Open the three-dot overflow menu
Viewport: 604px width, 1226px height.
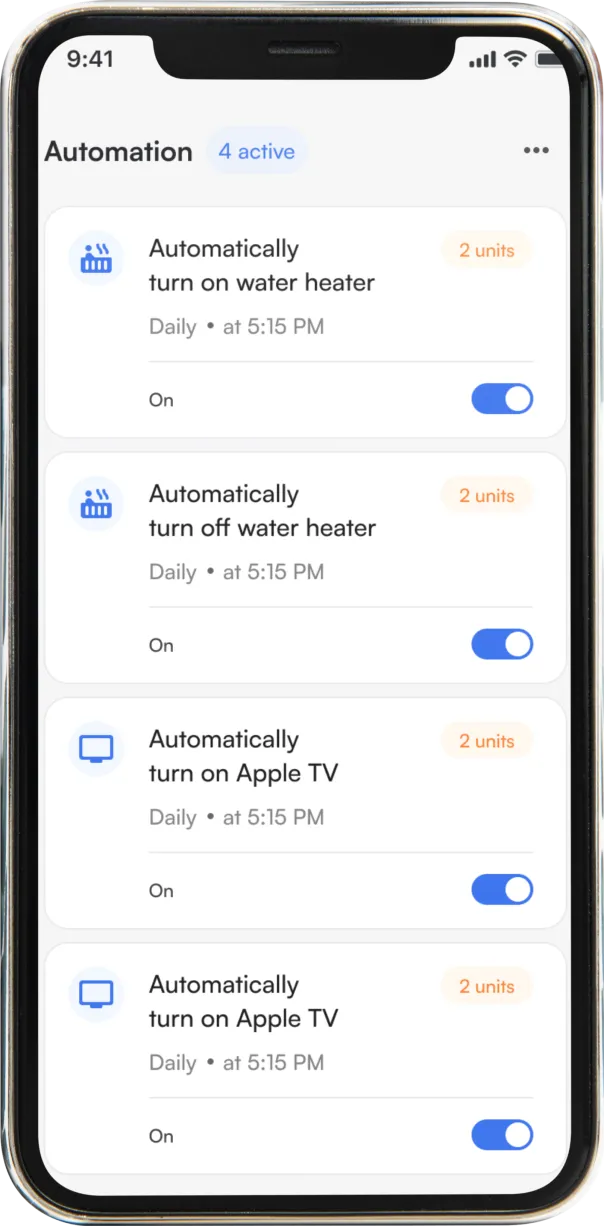pos(536,151)
